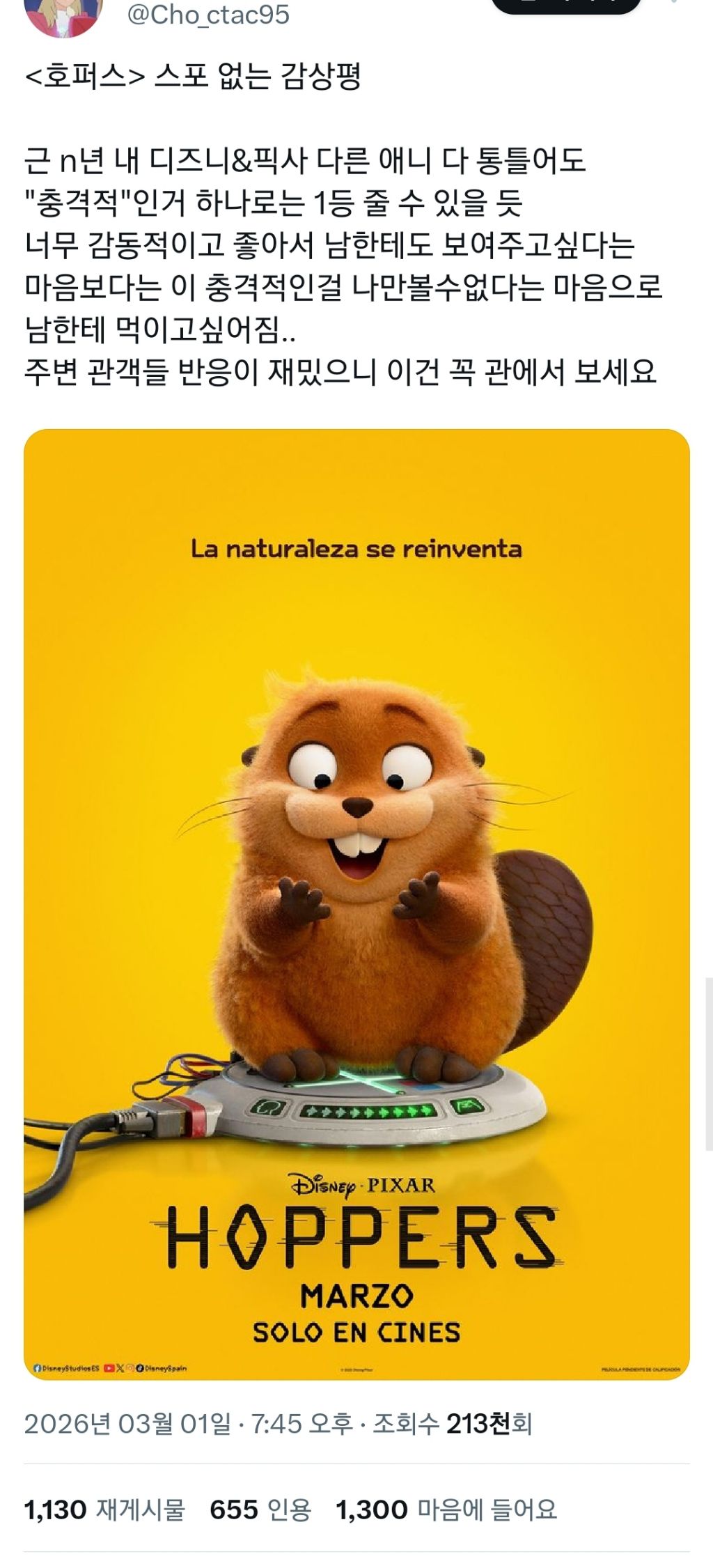Tap the partly visible black follow button
Screen dimensions: 713x1568
coord(565,6)
